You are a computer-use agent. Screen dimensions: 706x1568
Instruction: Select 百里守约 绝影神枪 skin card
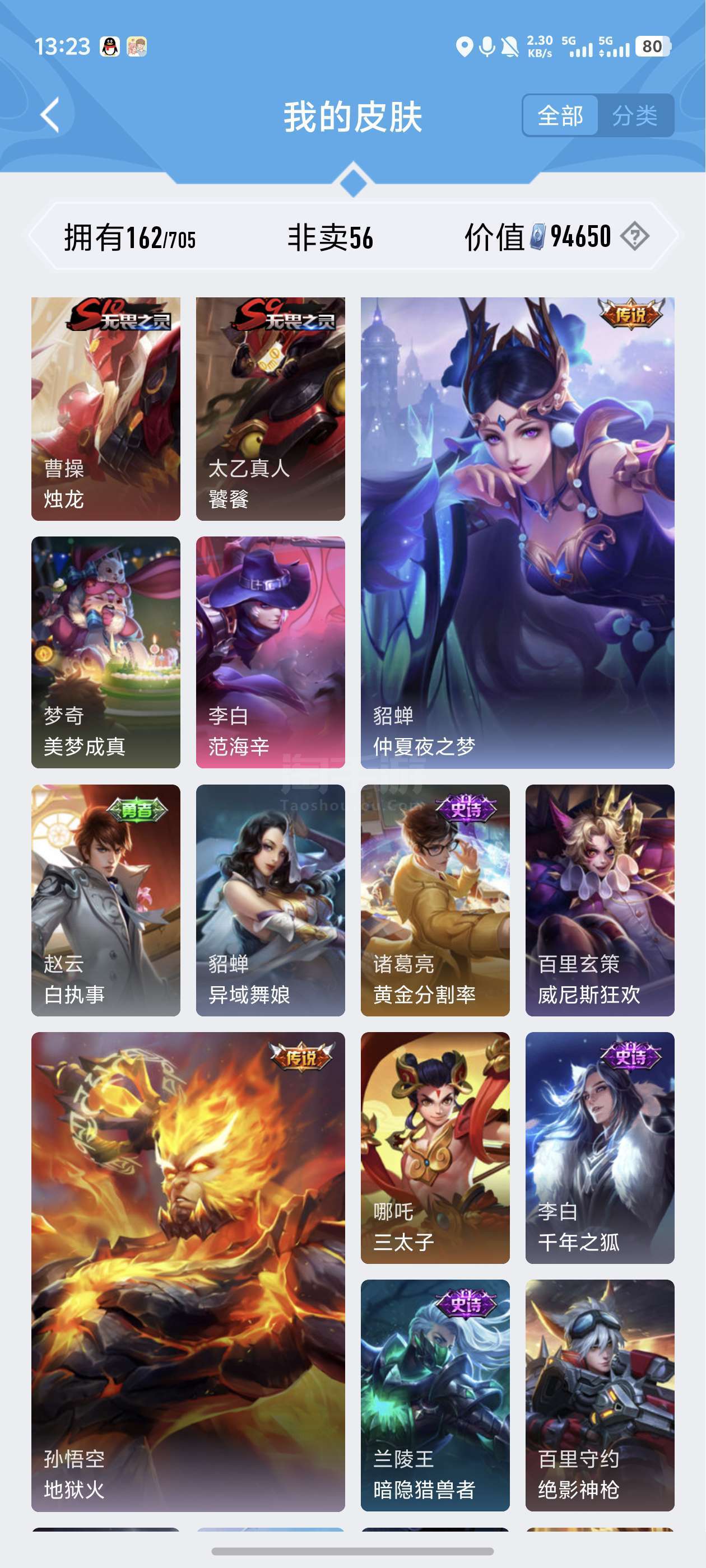[600, 1395]
